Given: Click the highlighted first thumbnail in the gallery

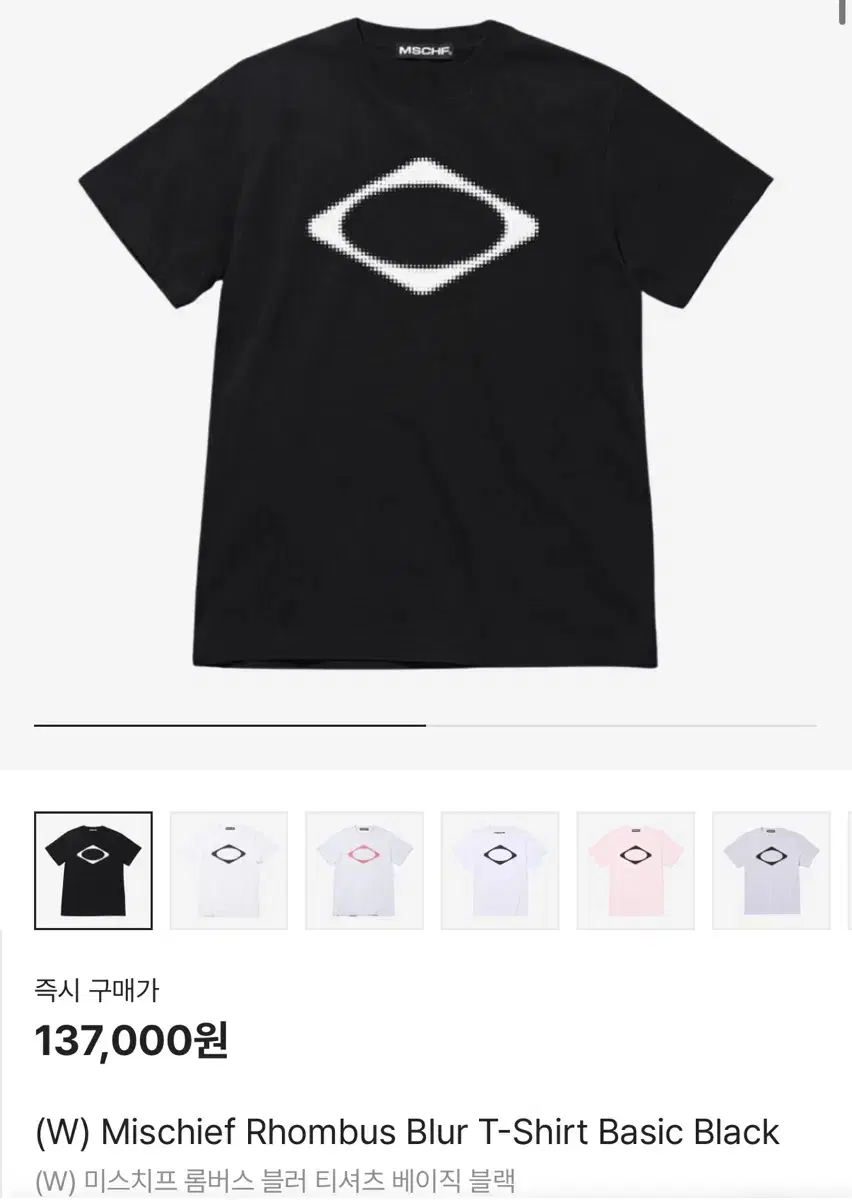Looking at the screenshot, I should pyautogui.click(x=92, y=868).
